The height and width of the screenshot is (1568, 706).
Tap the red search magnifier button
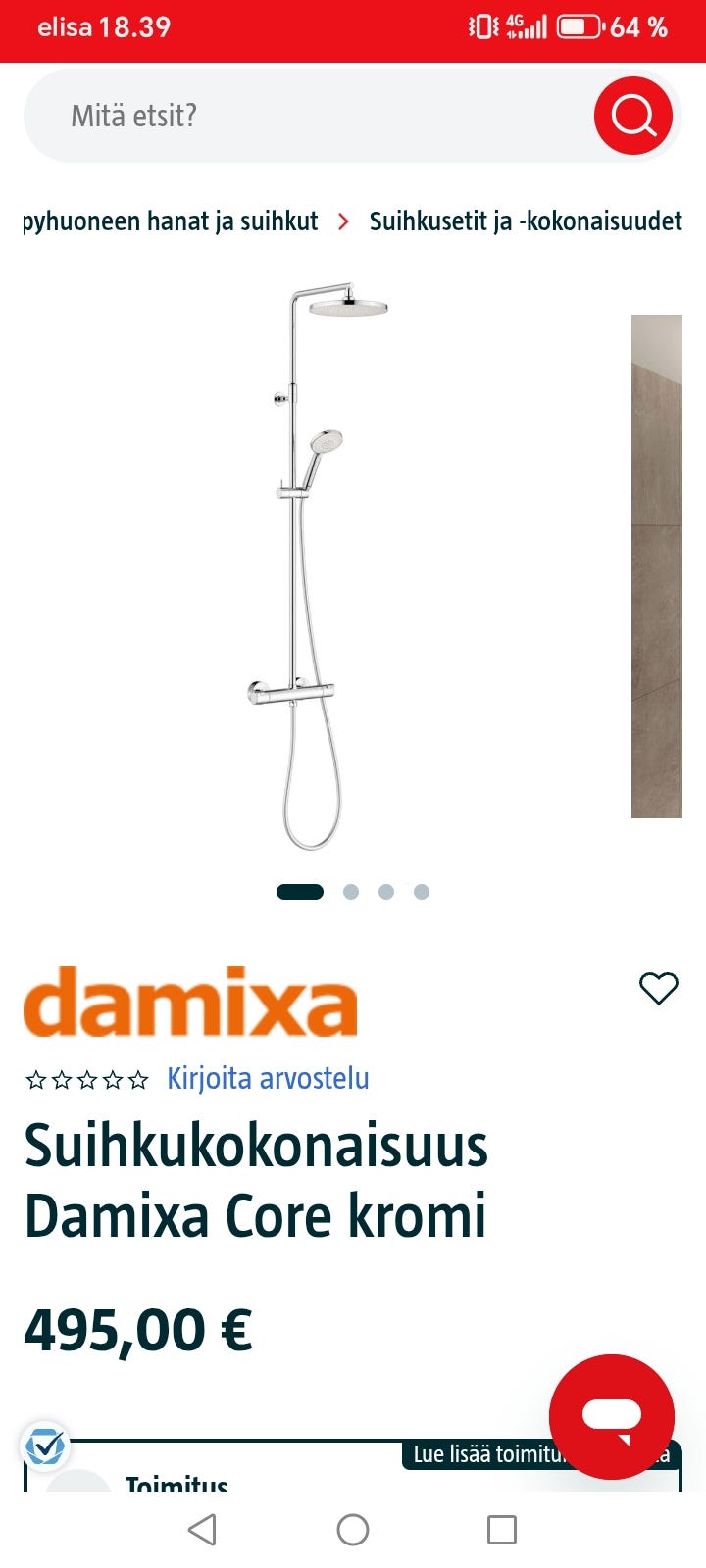[633, 116]
